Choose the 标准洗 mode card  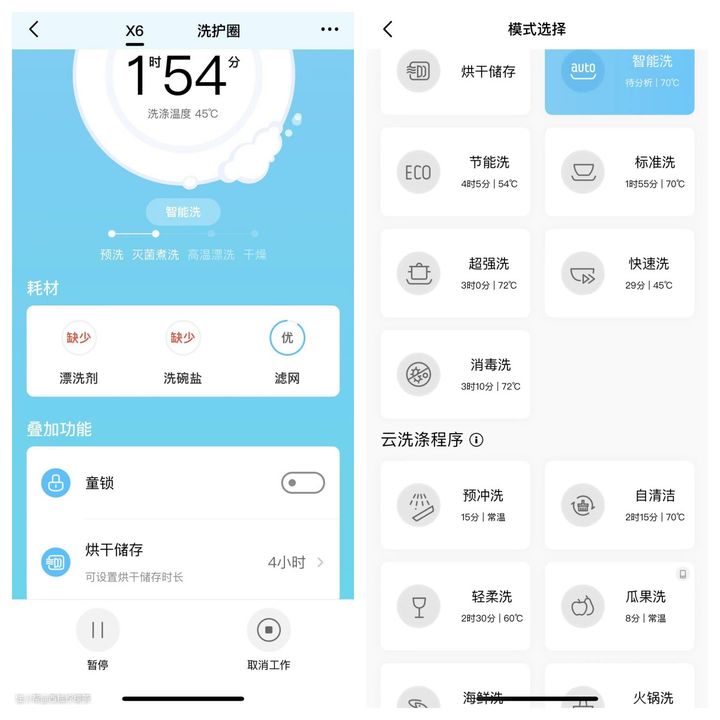[x=620, y=171]
